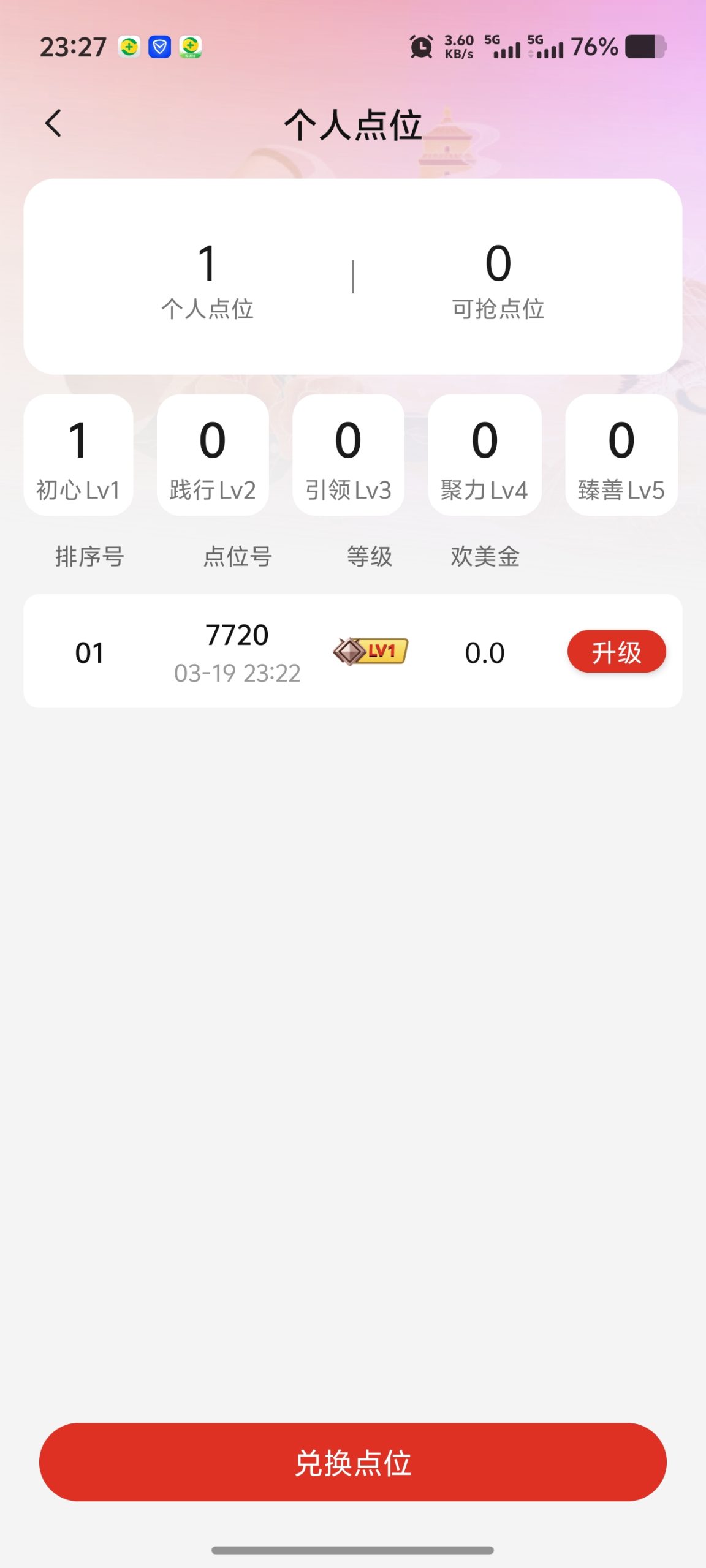Open the 臻善Lv5 level card

click(x=621, y=454)
